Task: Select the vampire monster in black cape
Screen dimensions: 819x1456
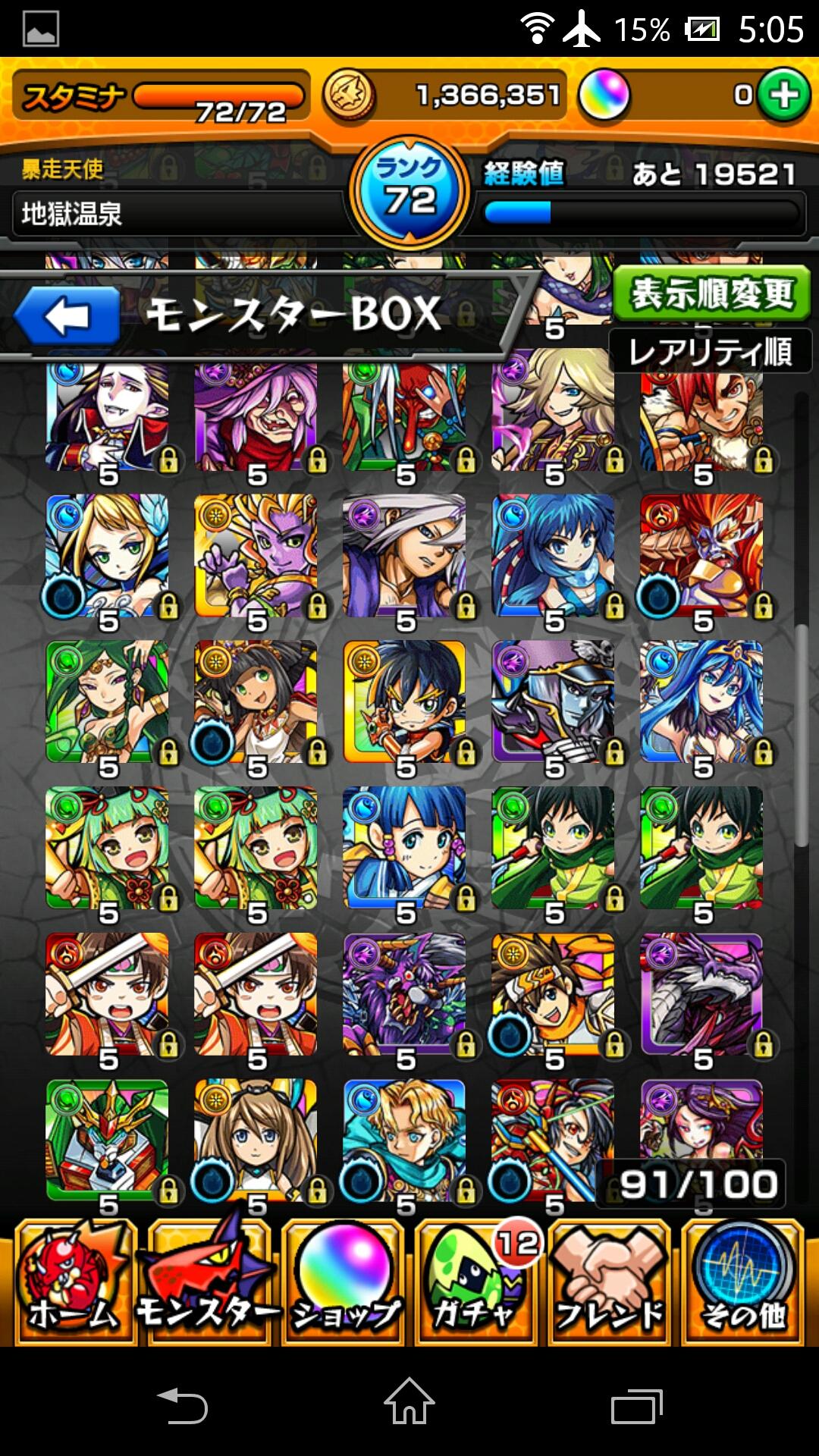Action: 107,417
